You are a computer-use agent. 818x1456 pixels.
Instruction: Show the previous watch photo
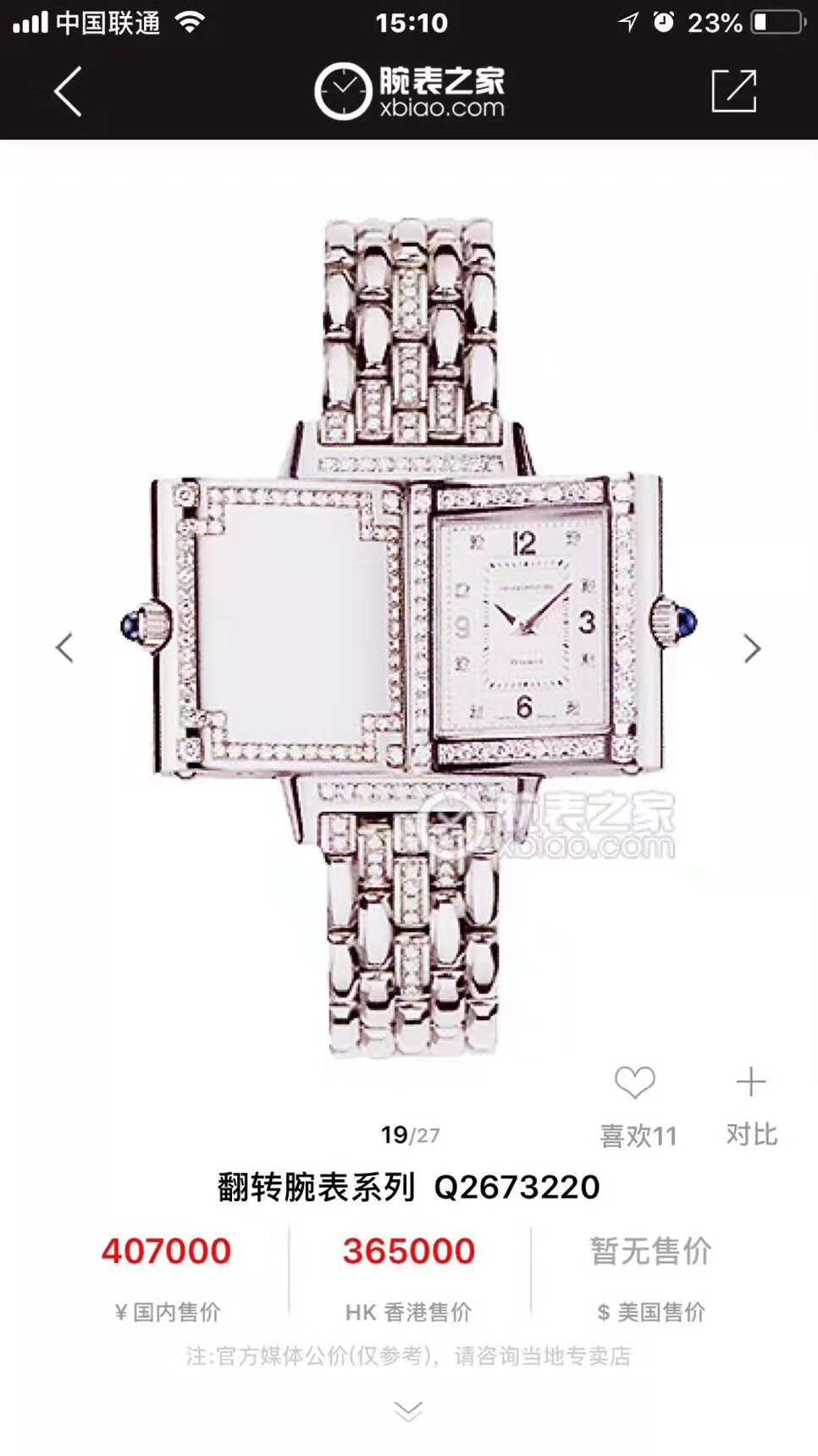pos(64,648)
